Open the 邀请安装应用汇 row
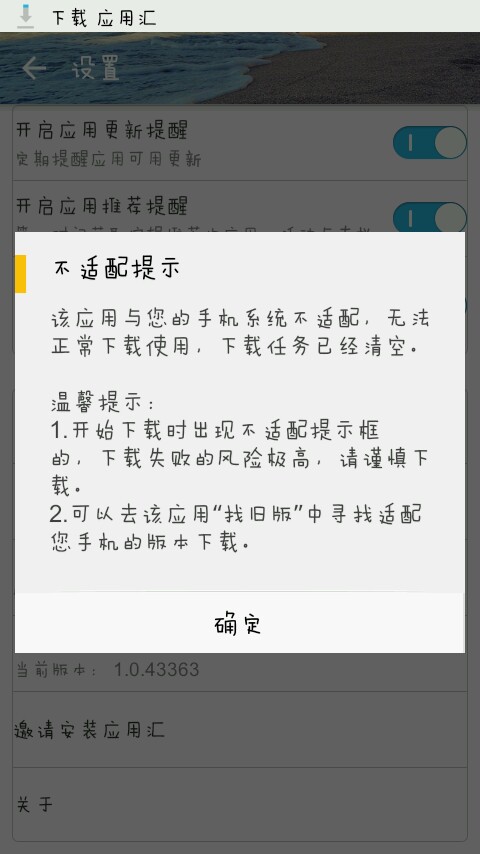 pos(240,730)
